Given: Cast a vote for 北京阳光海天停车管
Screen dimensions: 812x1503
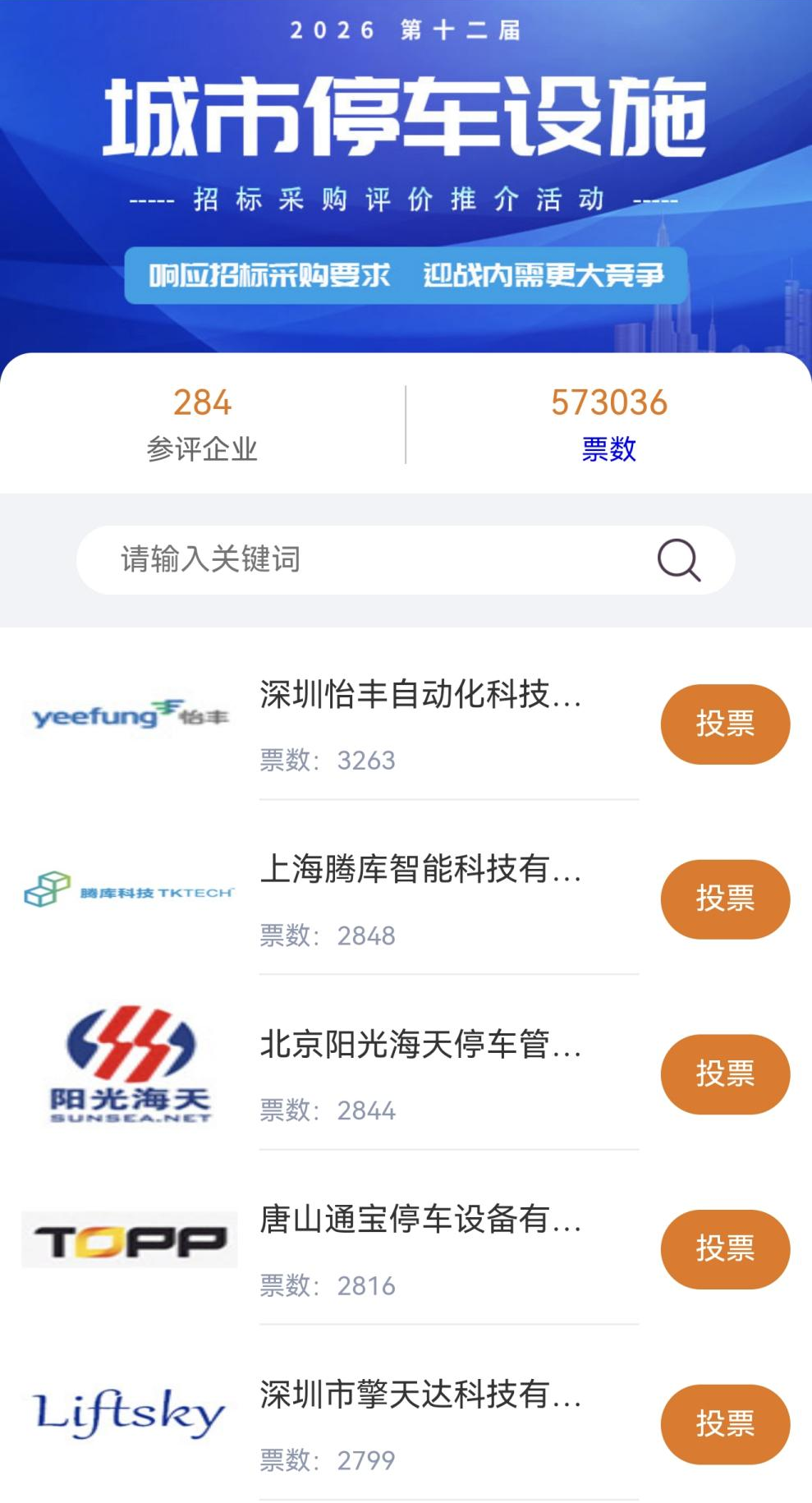Looking at the screenshot, I should [x=724, y=1073].
